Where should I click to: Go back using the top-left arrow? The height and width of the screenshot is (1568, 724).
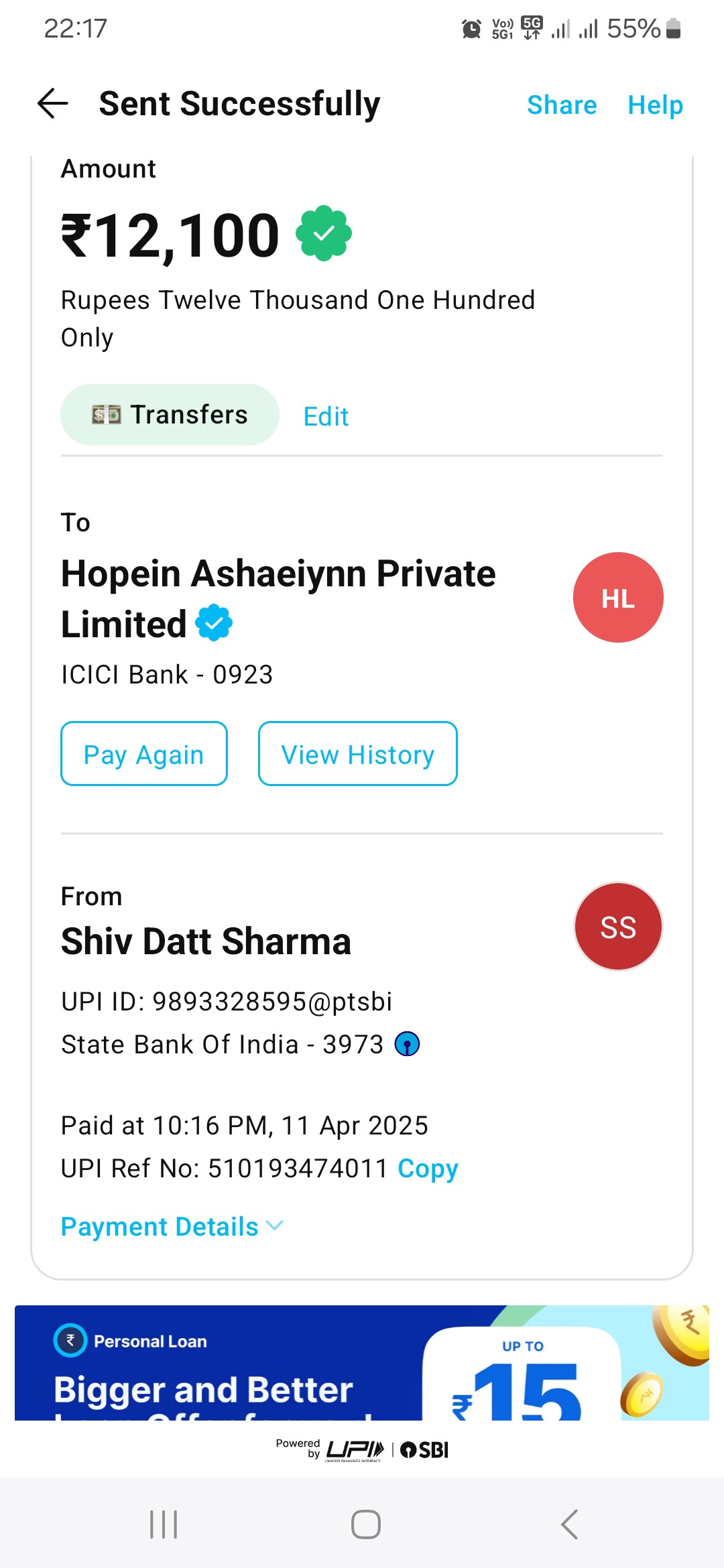(x=52, y=104)
